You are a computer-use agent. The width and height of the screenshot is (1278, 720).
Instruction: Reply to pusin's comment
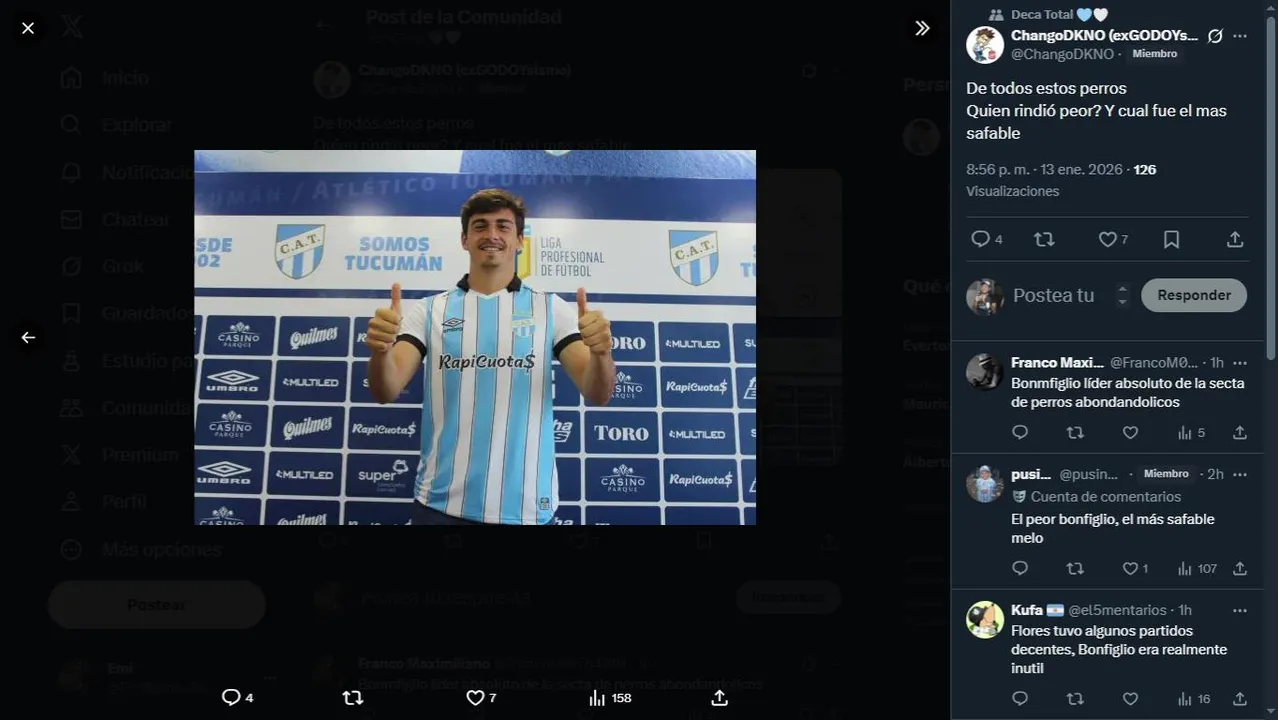click(x=1020, y=568)
